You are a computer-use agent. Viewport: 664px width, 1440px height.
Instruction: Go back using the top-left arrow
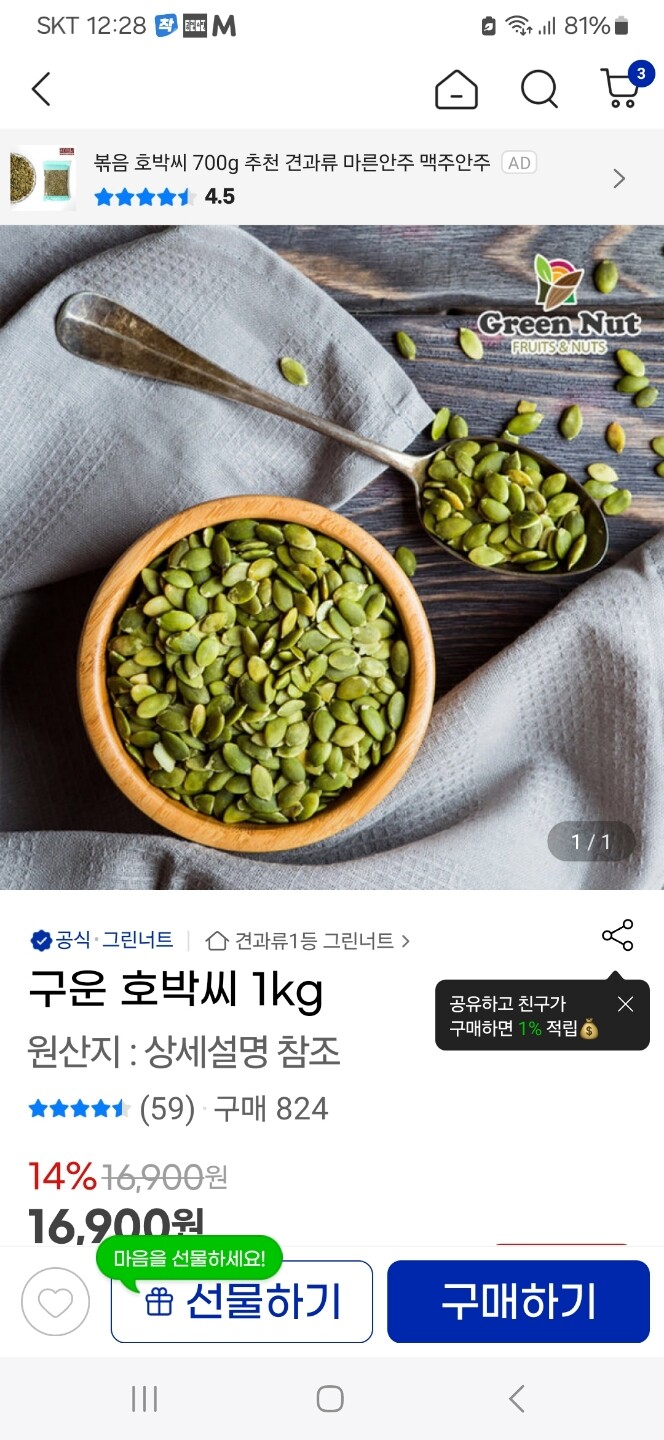[41, 90]
